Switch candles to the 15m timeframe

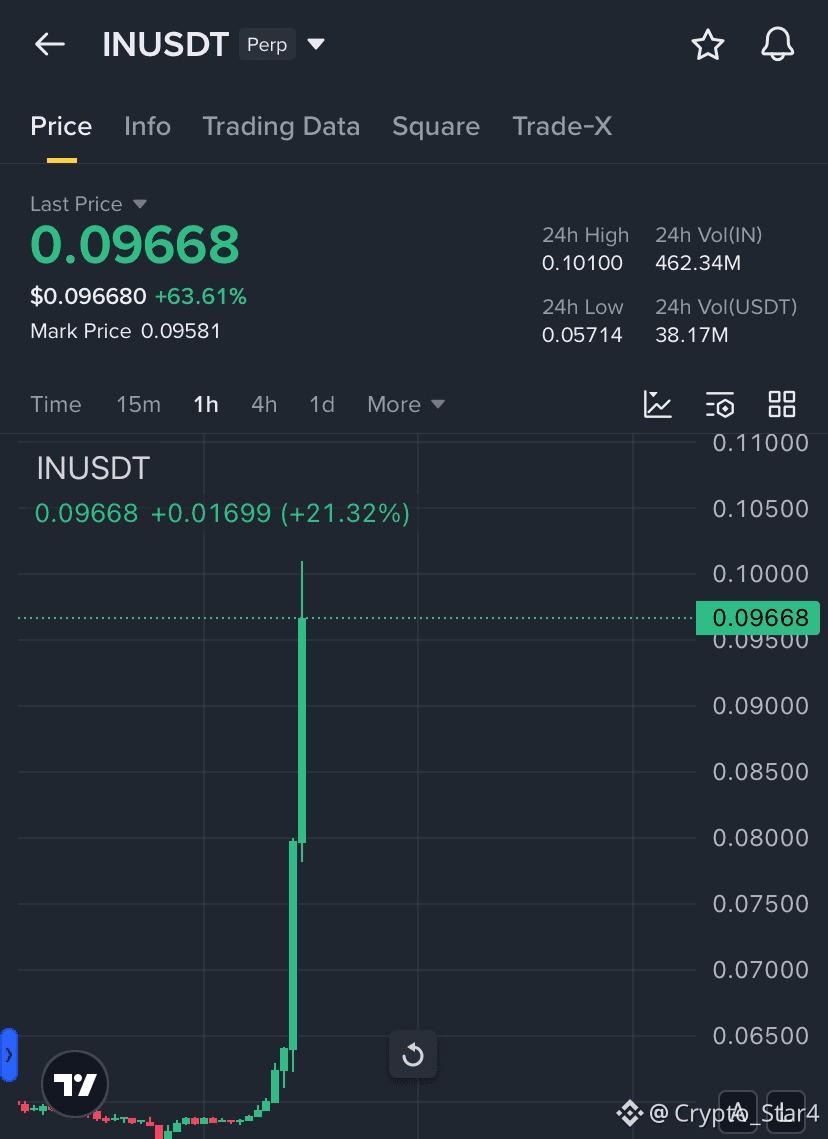point(137,404)
